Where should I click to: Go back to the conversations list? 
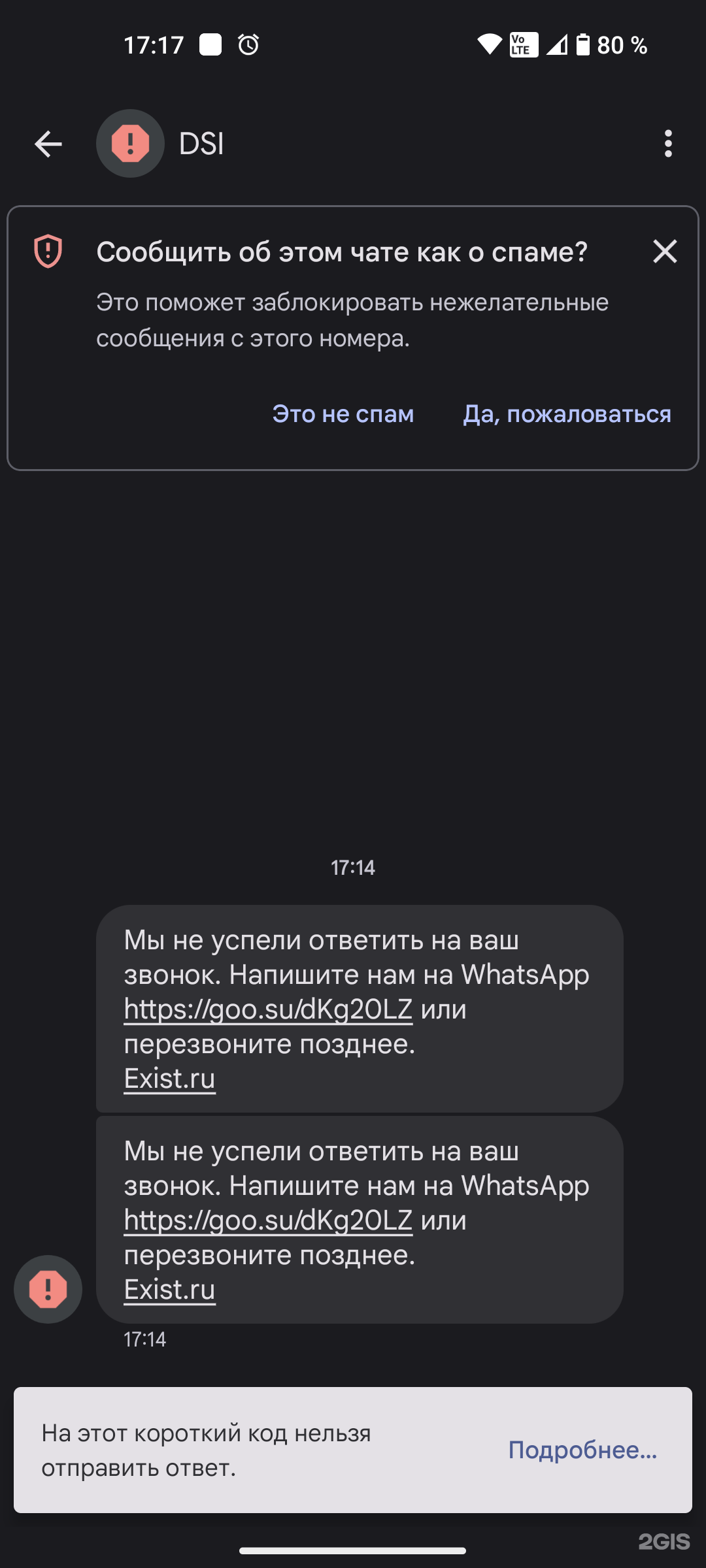[48, 144]
